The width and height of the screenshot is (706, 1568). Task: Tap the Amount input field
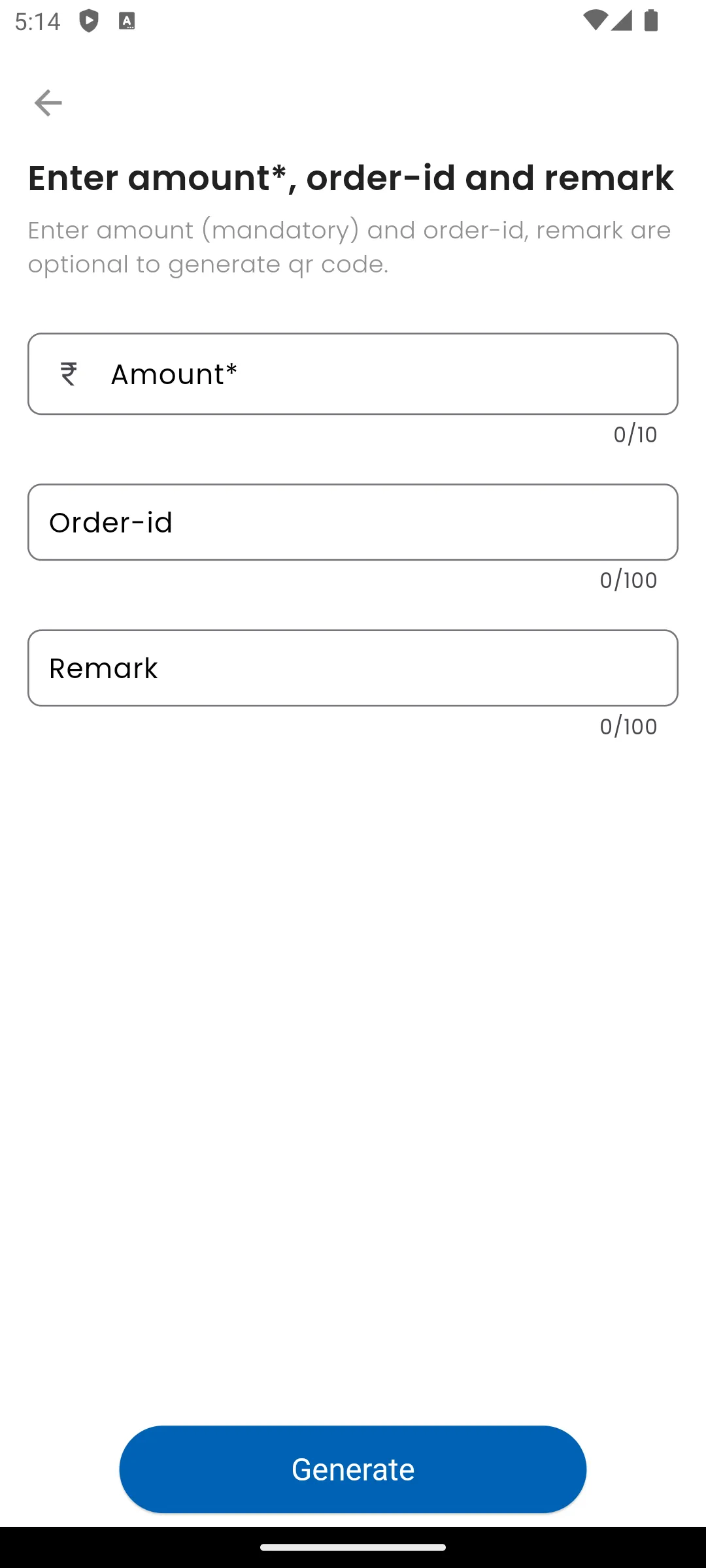(x=353, y=374)
